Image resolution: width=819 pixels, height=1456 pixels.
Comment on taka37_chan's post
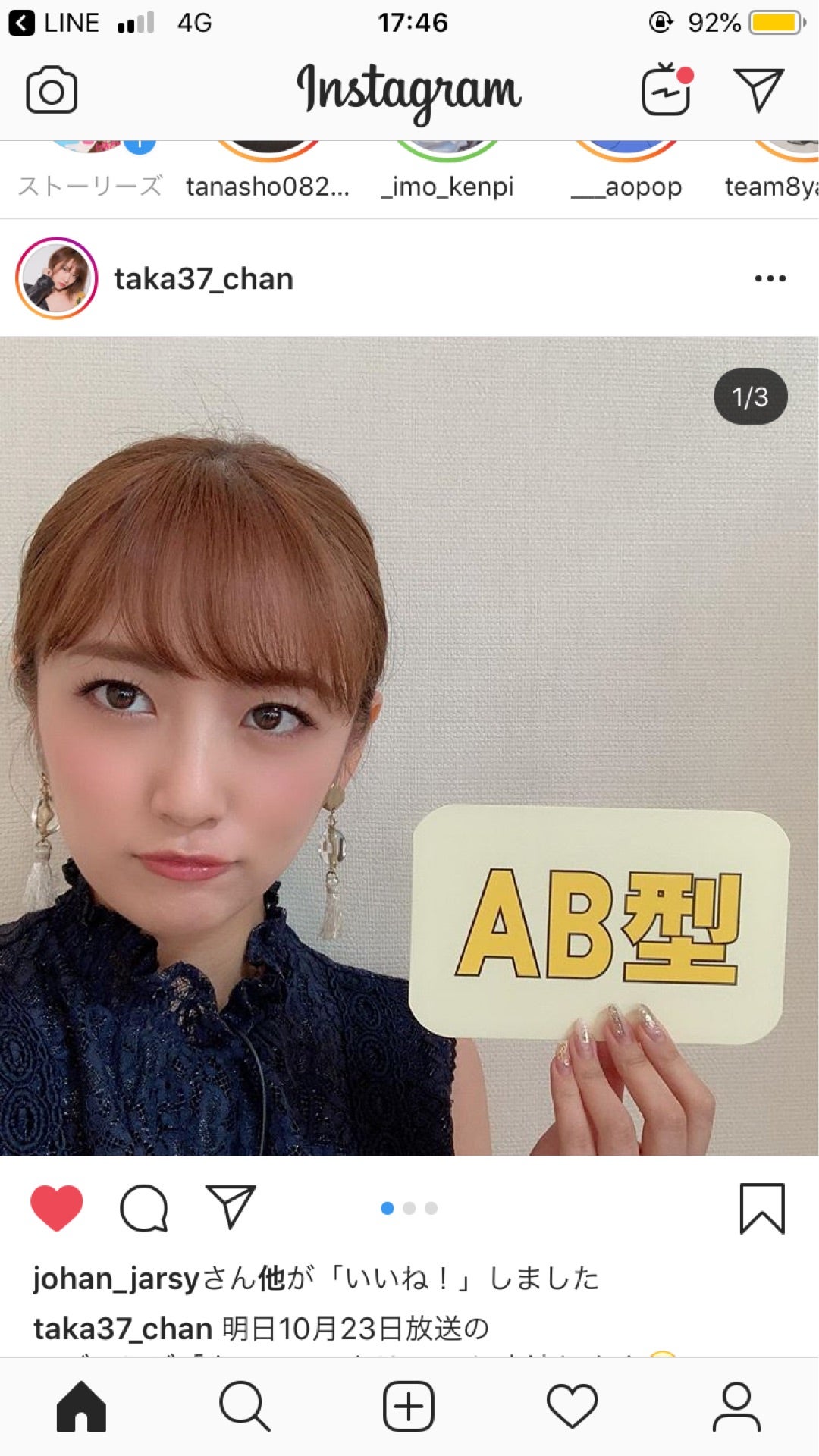pos(144,1207)
